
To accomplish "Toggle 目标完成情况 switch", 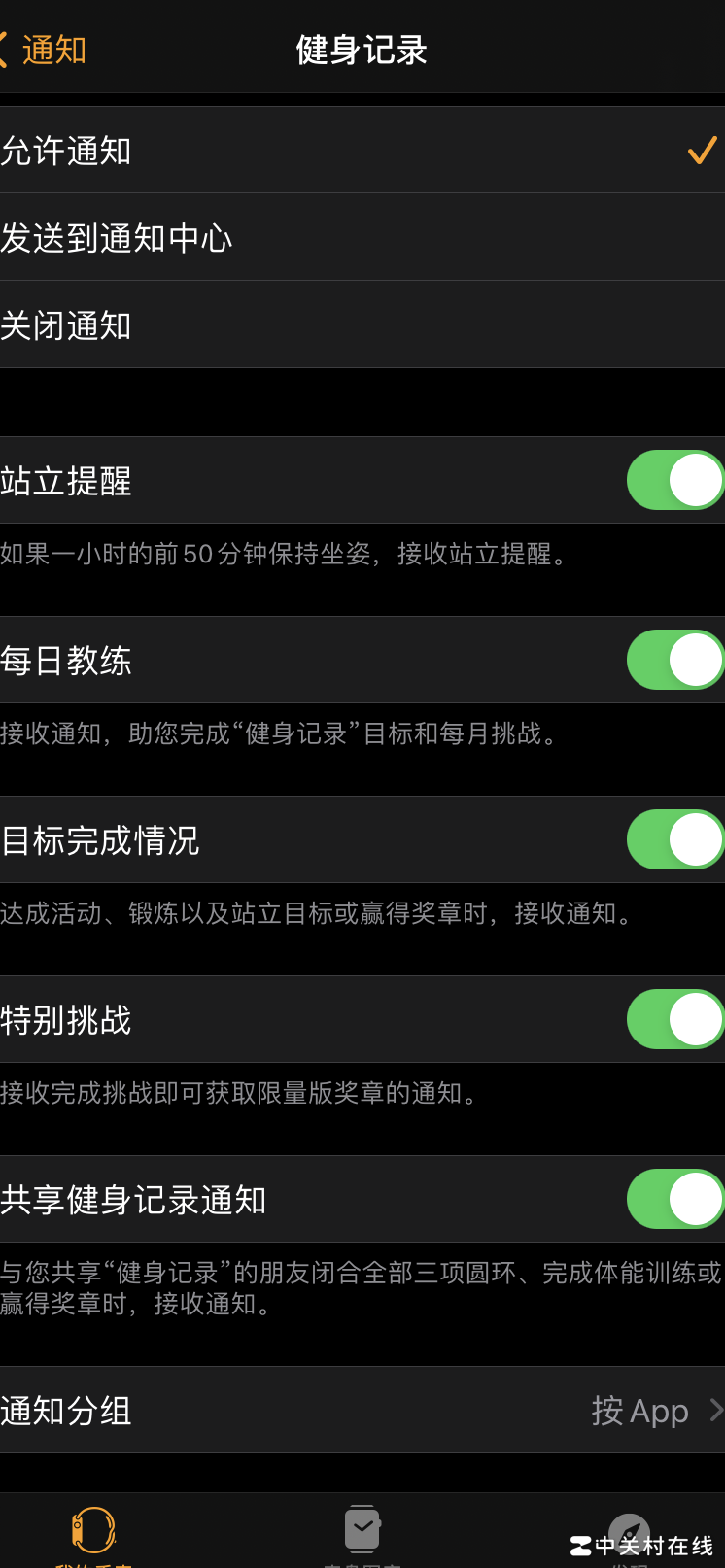I will [x=674, y=839].
